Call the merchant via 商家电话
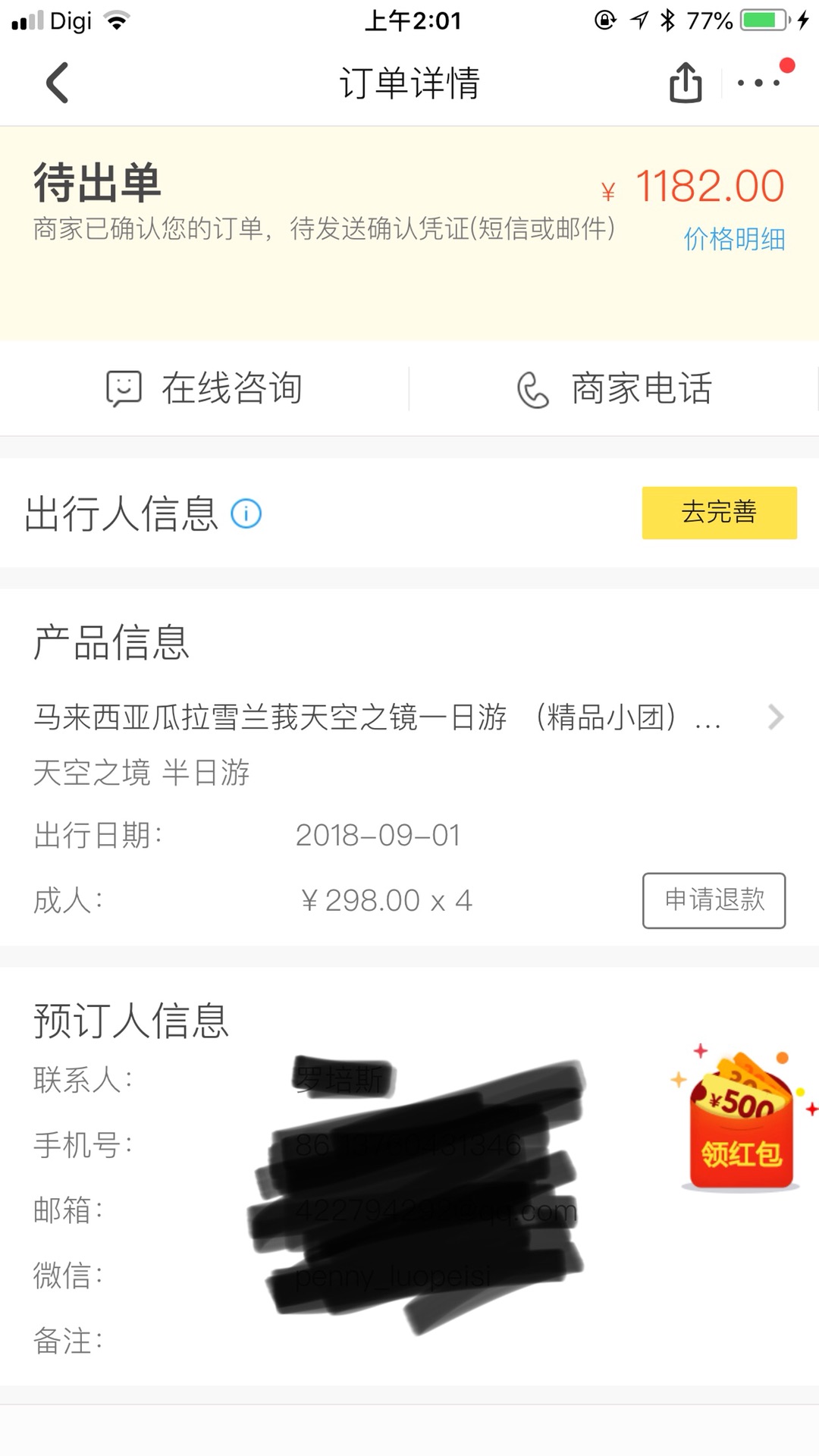Viewport: 819px width, 1456px height. click(614, 389)
